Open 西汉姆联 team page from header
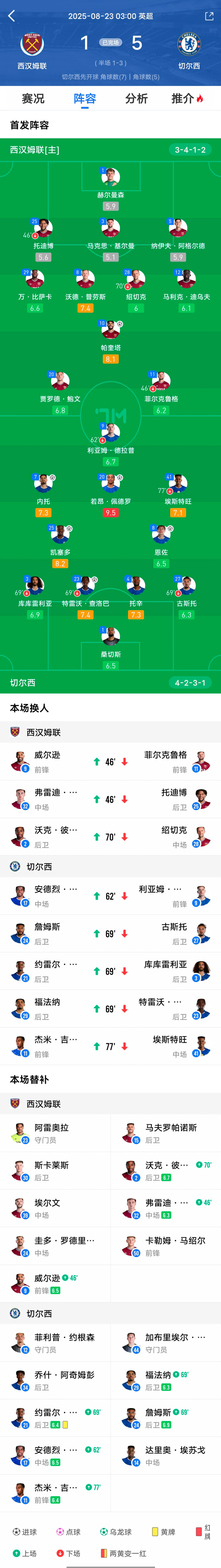The image size is (221, 1568). (32, 50)
